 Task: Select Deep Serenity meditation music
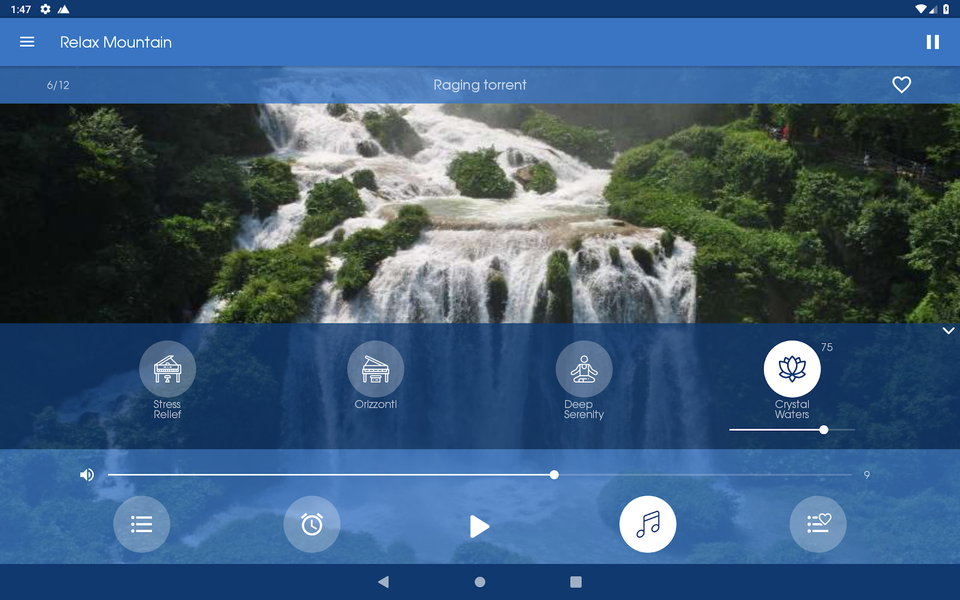coord(583,369)
